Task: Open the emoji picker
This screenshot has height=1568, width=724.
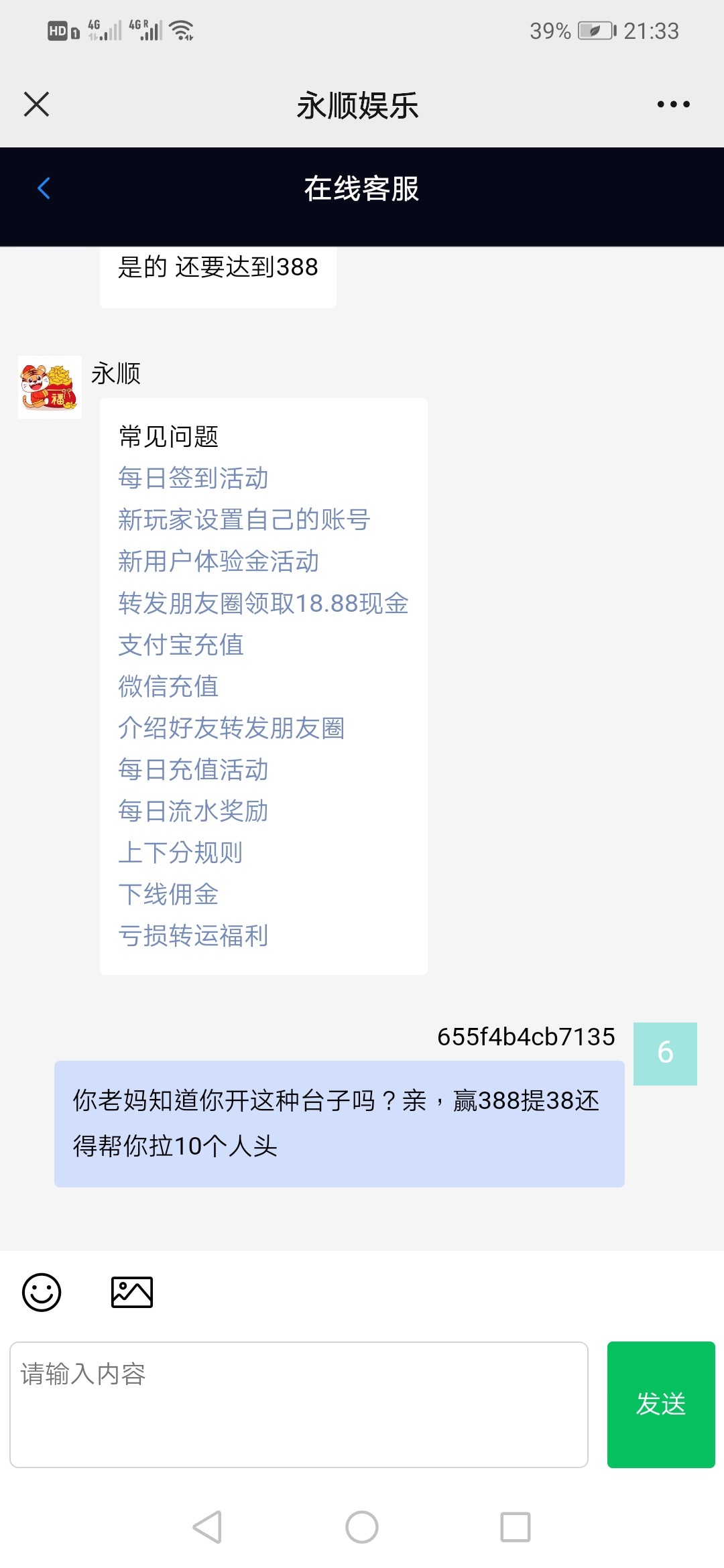Action: click(x=42, y=1293)
